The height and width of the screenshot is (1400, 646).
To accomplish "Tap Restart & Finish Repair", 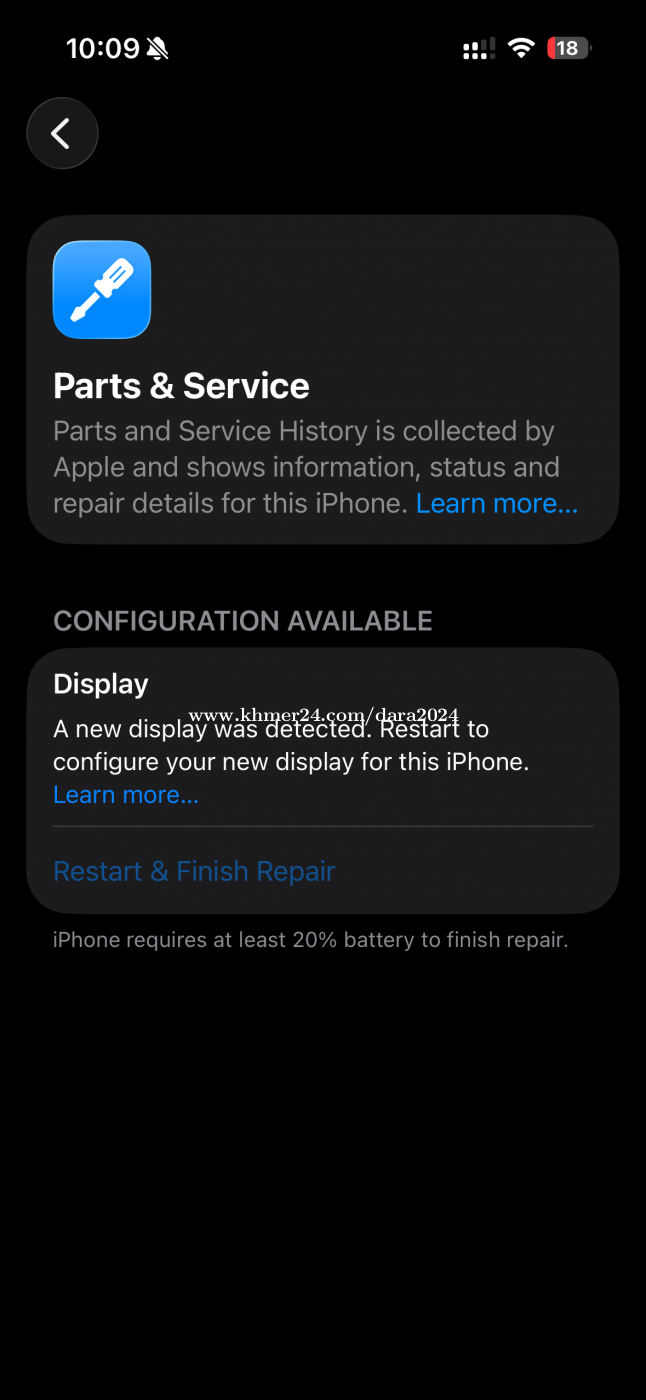I will [194, 871].
